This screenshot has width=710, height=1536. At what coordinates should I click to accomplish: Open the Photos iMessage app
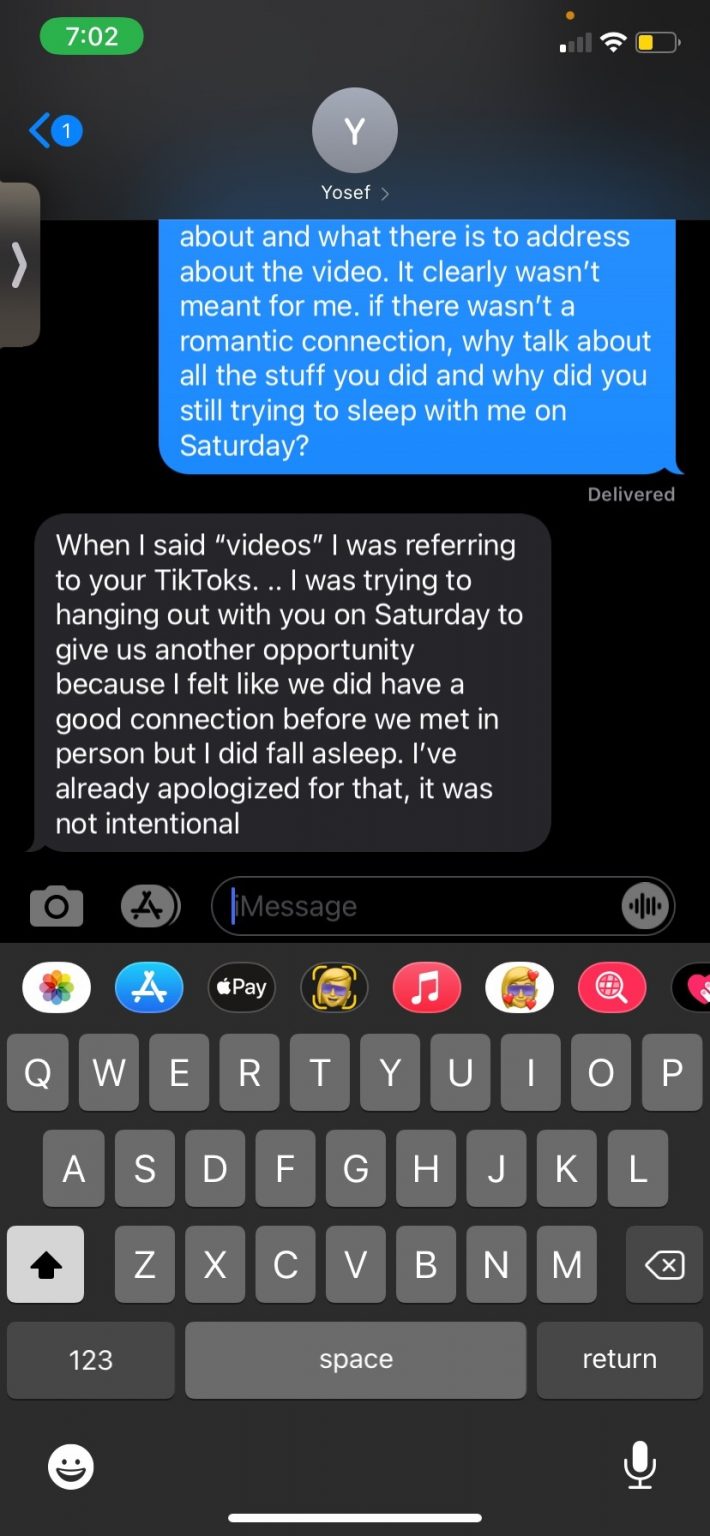pyautogui.click(x=57, y=988)
